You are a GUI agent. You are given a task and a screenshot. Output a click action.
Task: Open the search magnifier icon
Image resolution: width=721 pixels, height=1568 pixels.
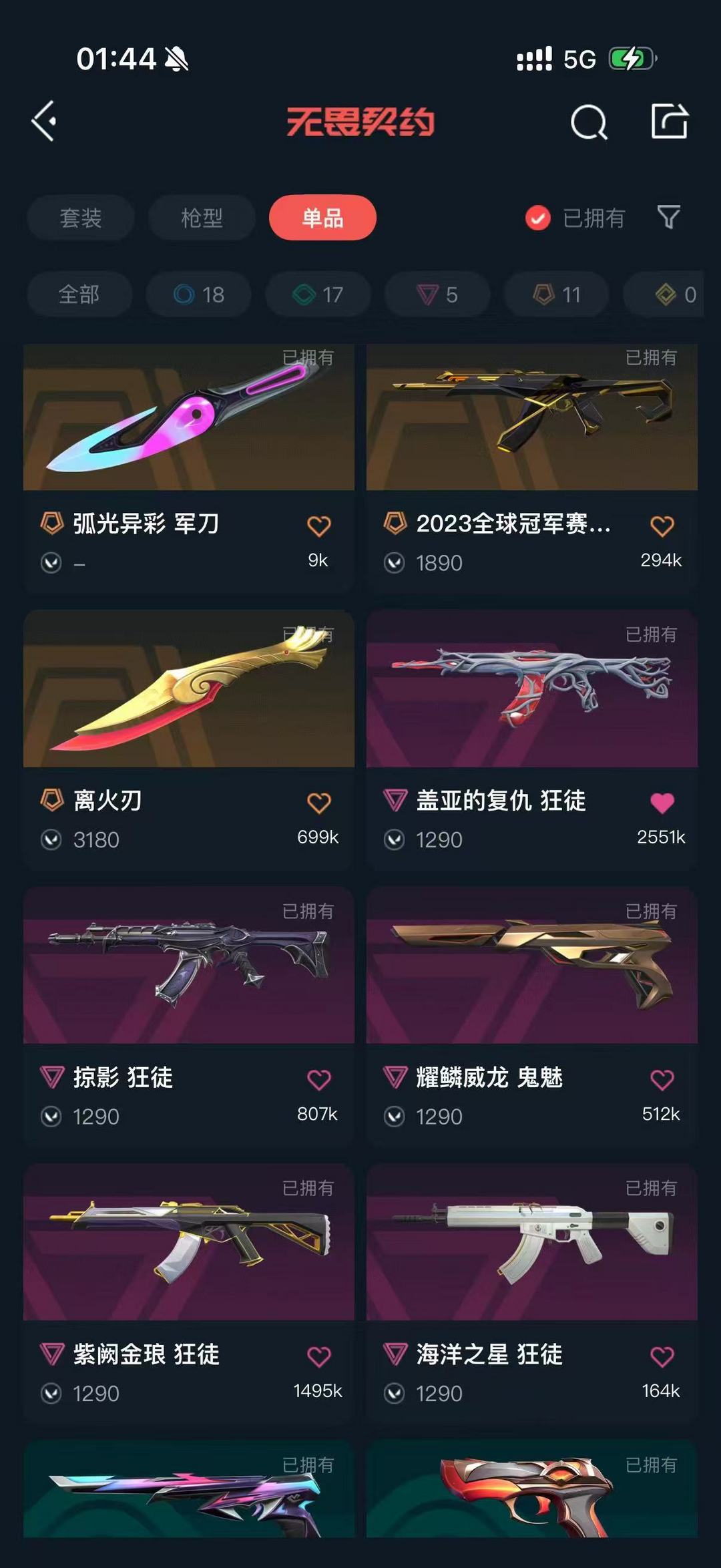coord(589,122)
